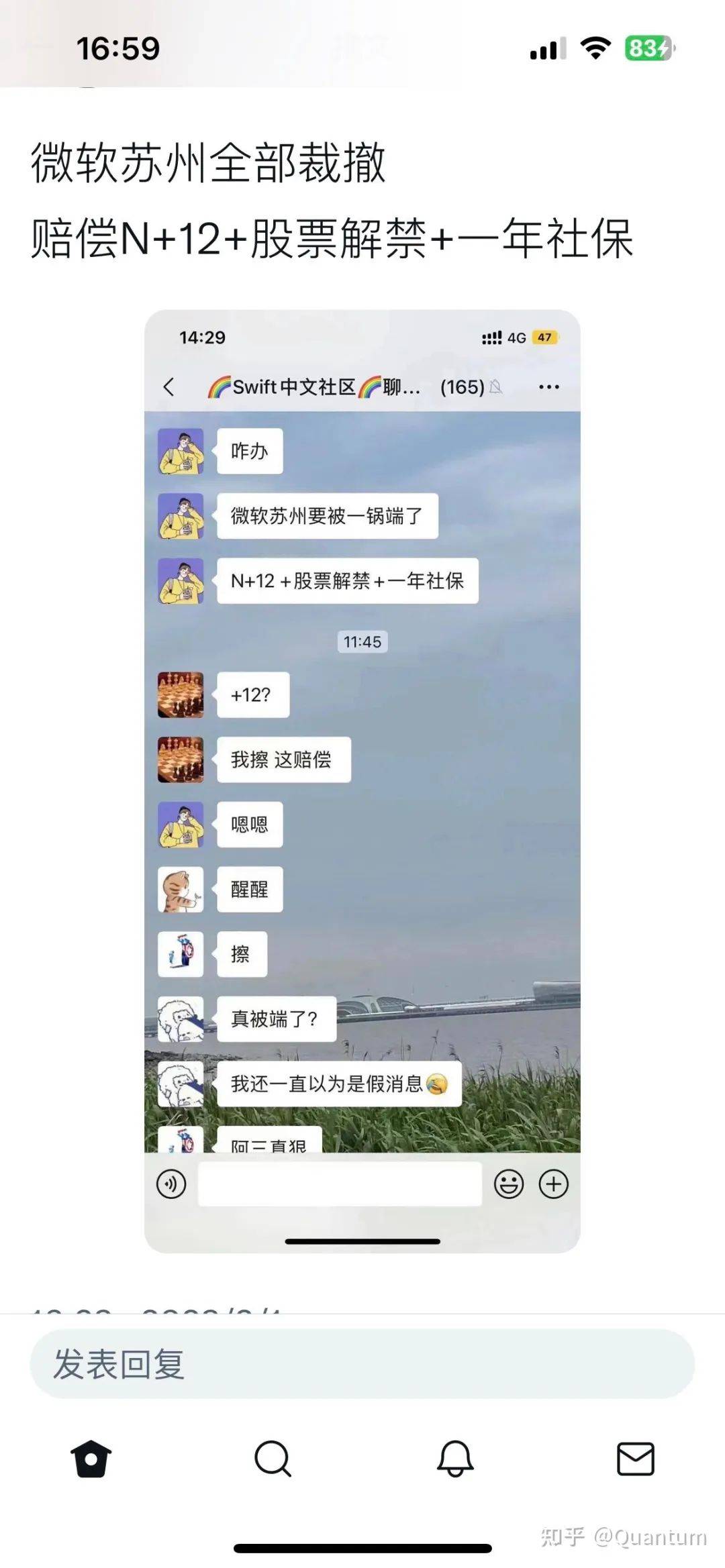This screenshot has width=725, height=1568.
Task: Tap the 发表回复 reply field
Action: (x=362, y=1364)
